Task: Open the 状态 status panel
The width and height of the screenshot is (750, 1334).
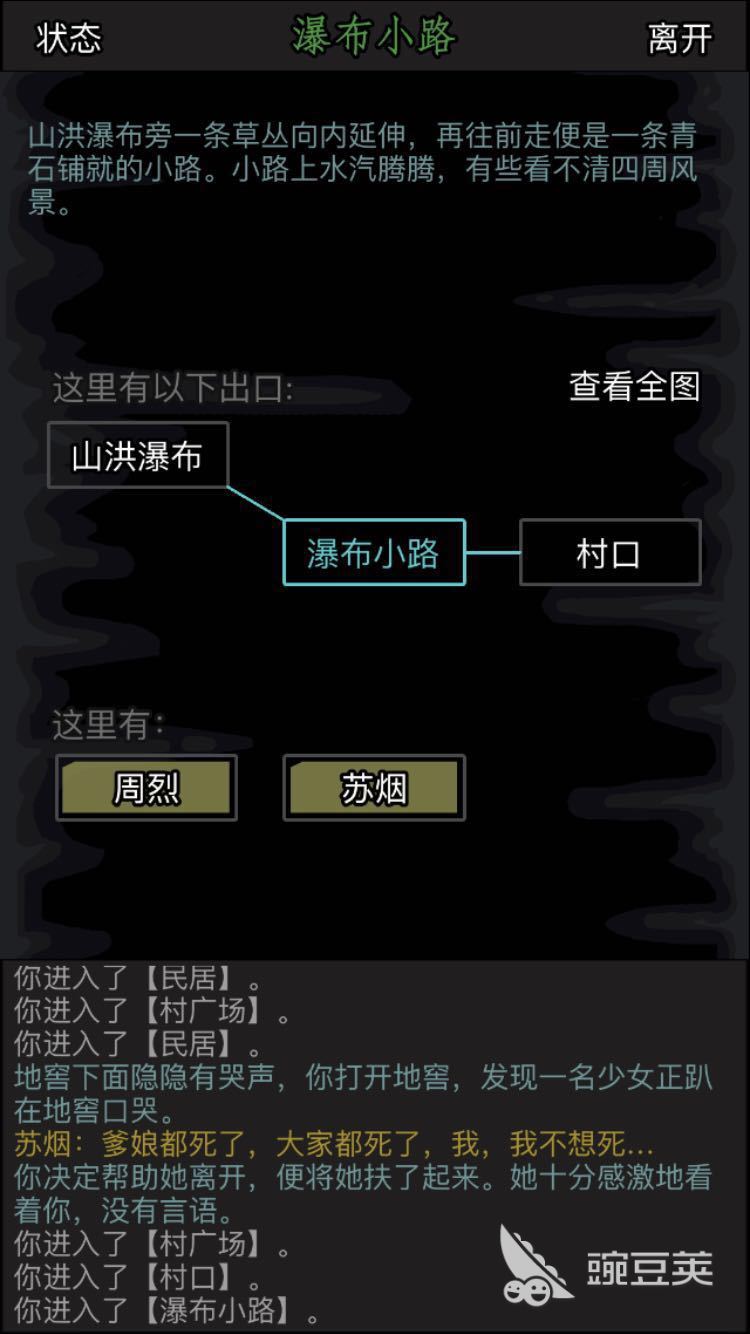Action: click(68, 38)
